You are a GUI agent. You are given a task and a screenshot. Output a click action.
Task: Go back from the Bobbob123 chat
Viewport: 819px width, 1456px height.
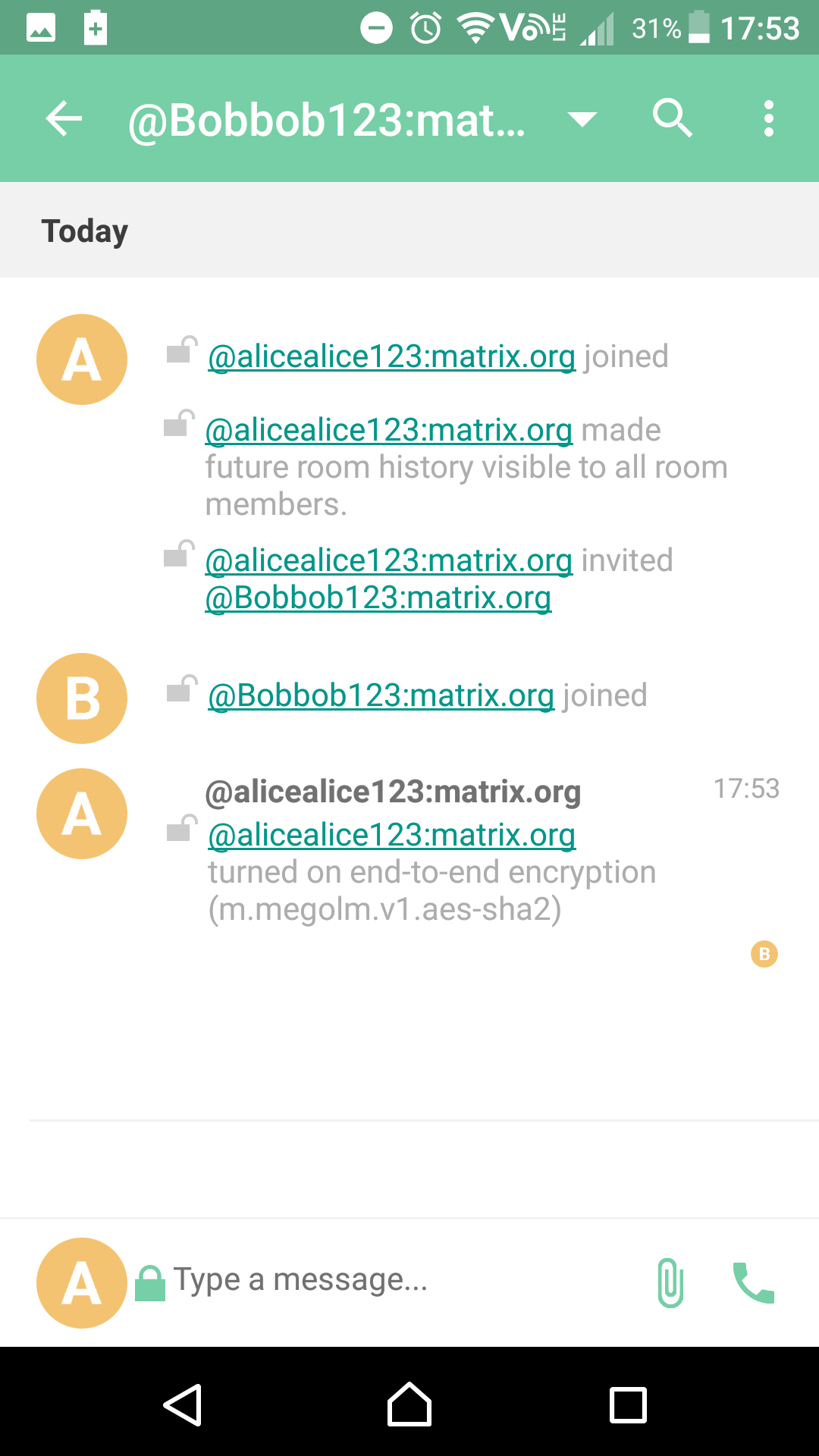coord(64,119)
